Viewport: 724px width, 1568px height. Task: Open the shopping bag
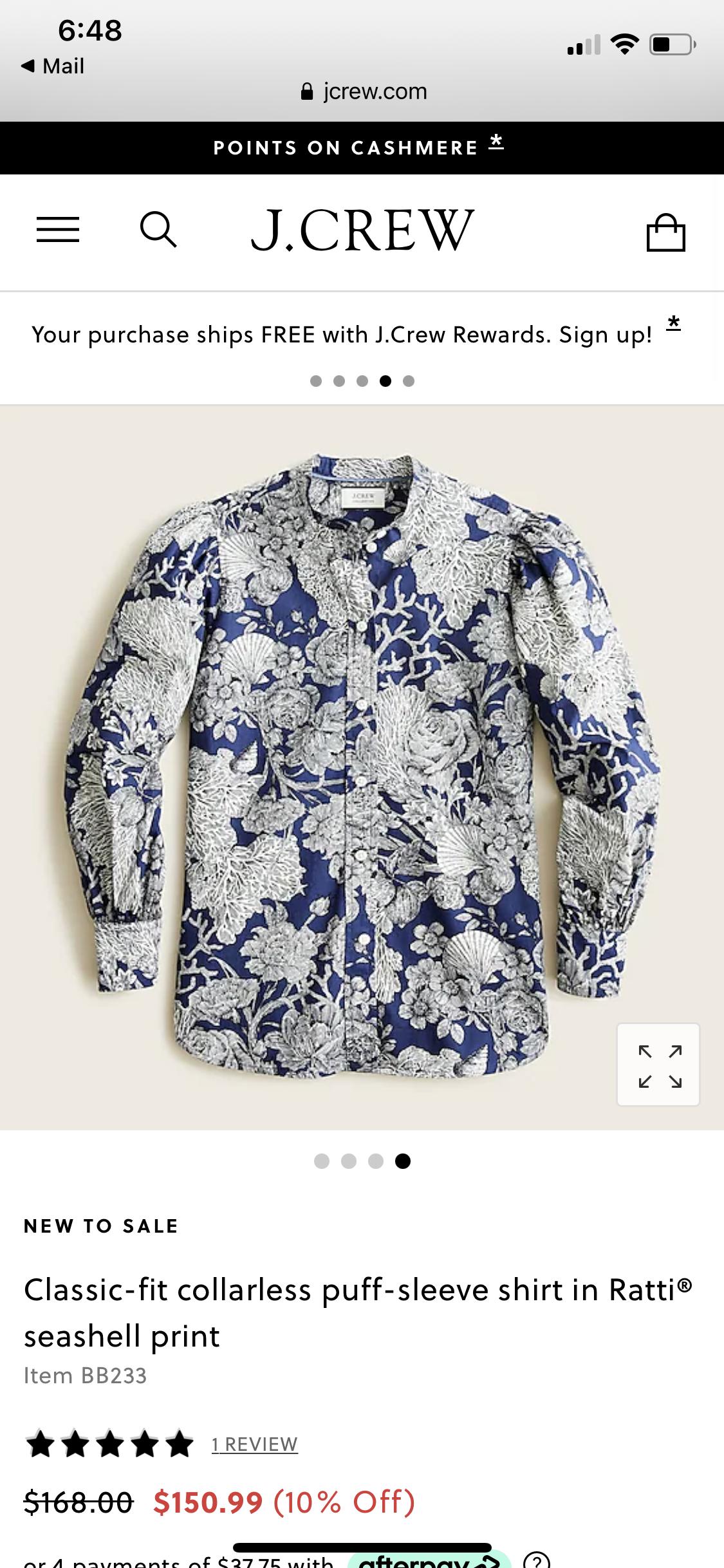click(665, 232)
